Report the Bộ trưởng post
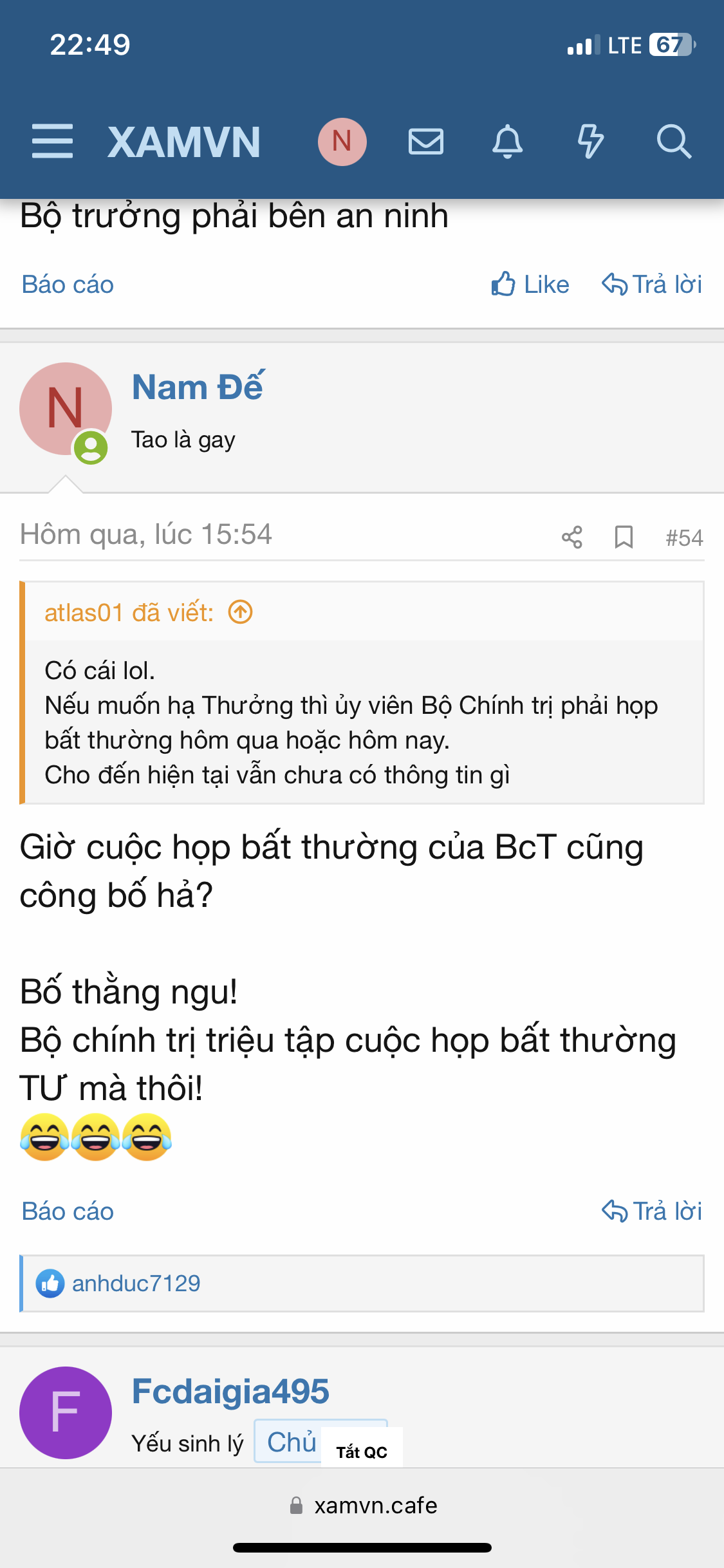The height and width of the screenshot is (1568, 724). click(68, 285)
